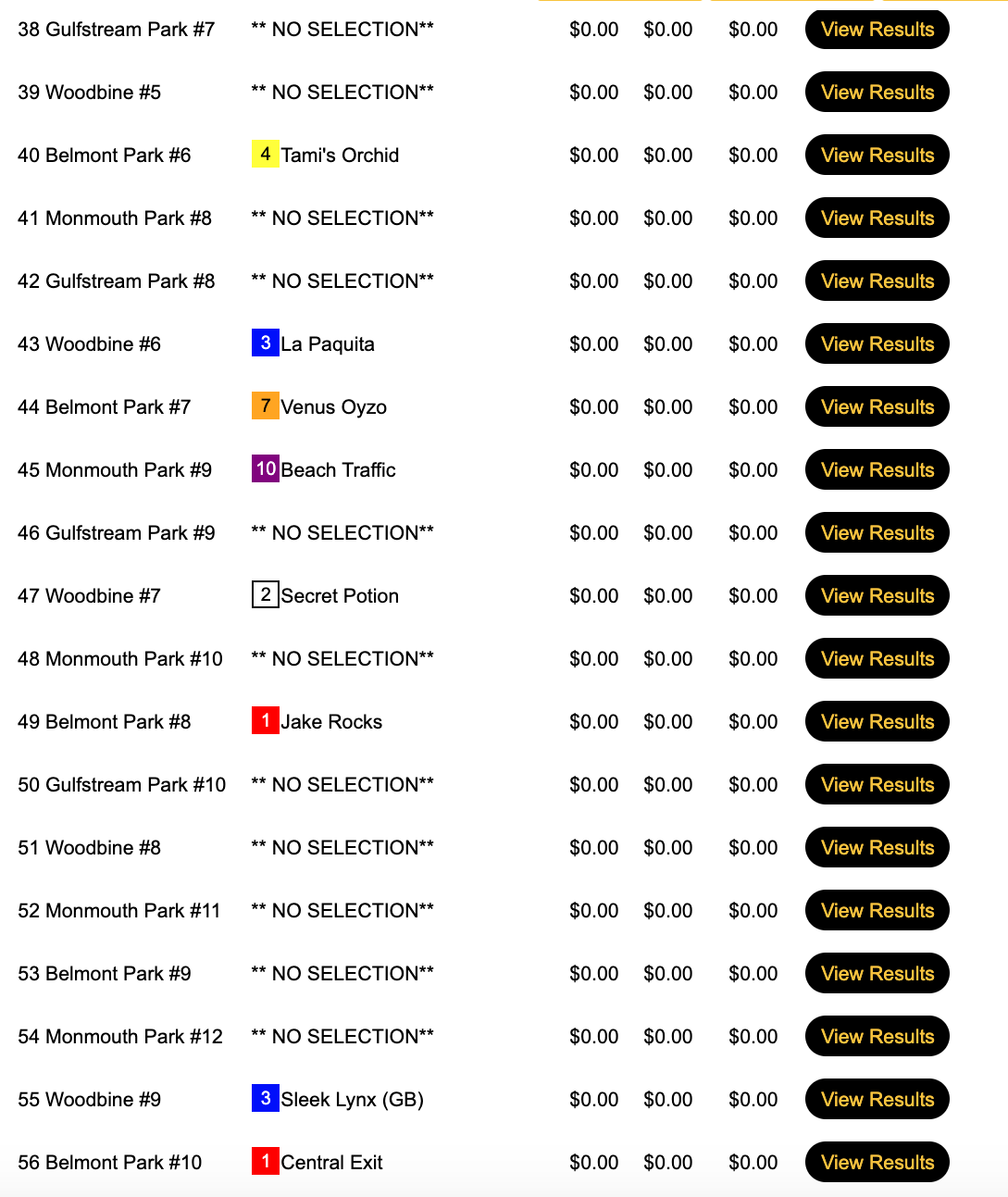The image size is (1008, 1197).
Task: Show results for Monmouth Park #8
Action: point(877,218)
